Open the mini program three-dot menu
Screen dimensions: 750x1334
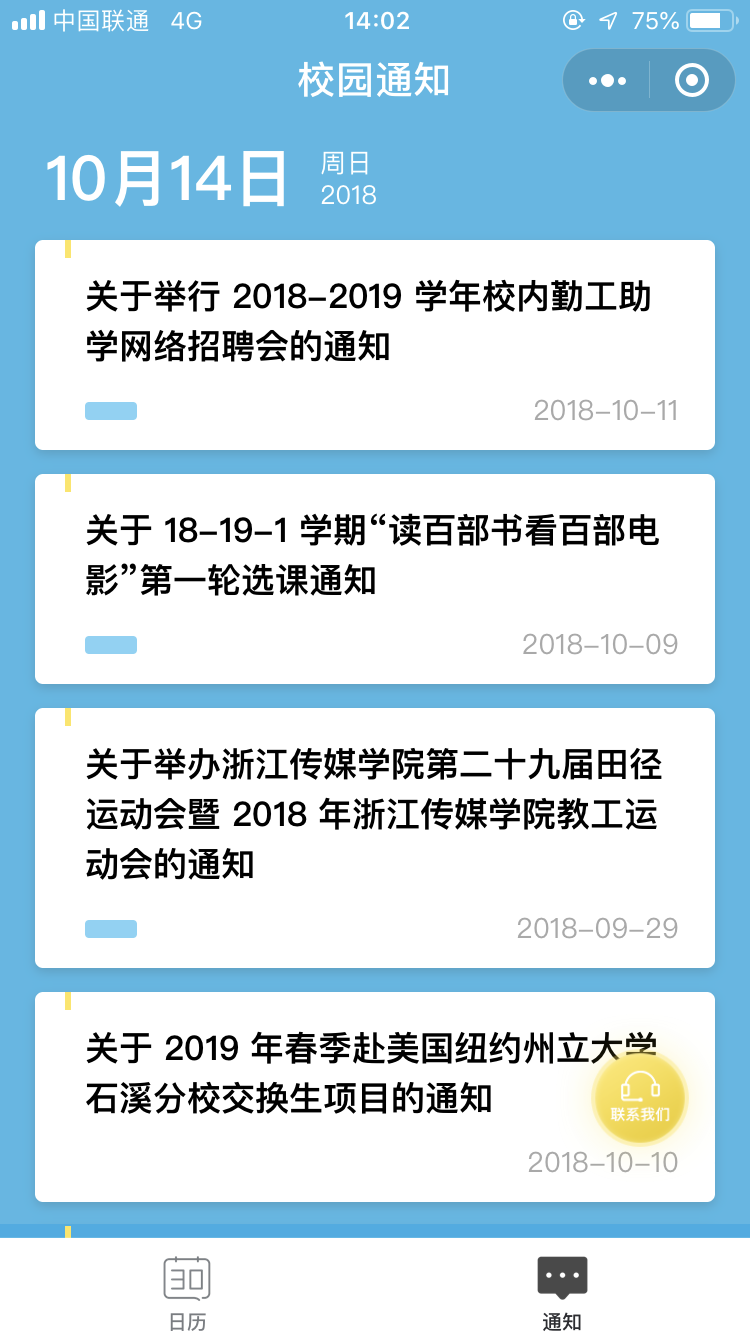coord(607,80)
